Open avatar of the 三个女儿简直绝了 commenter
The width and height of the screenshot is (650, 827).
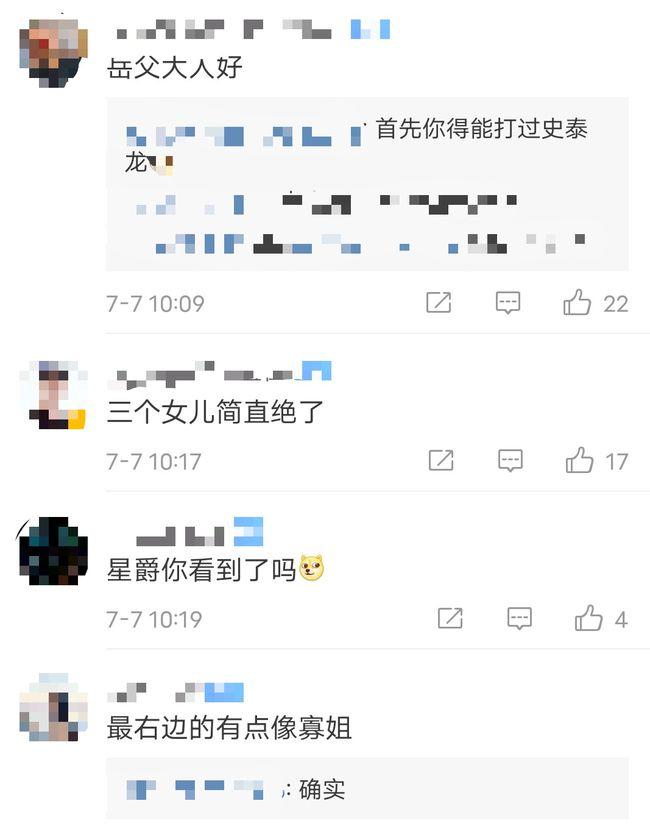tap(53, 395)
